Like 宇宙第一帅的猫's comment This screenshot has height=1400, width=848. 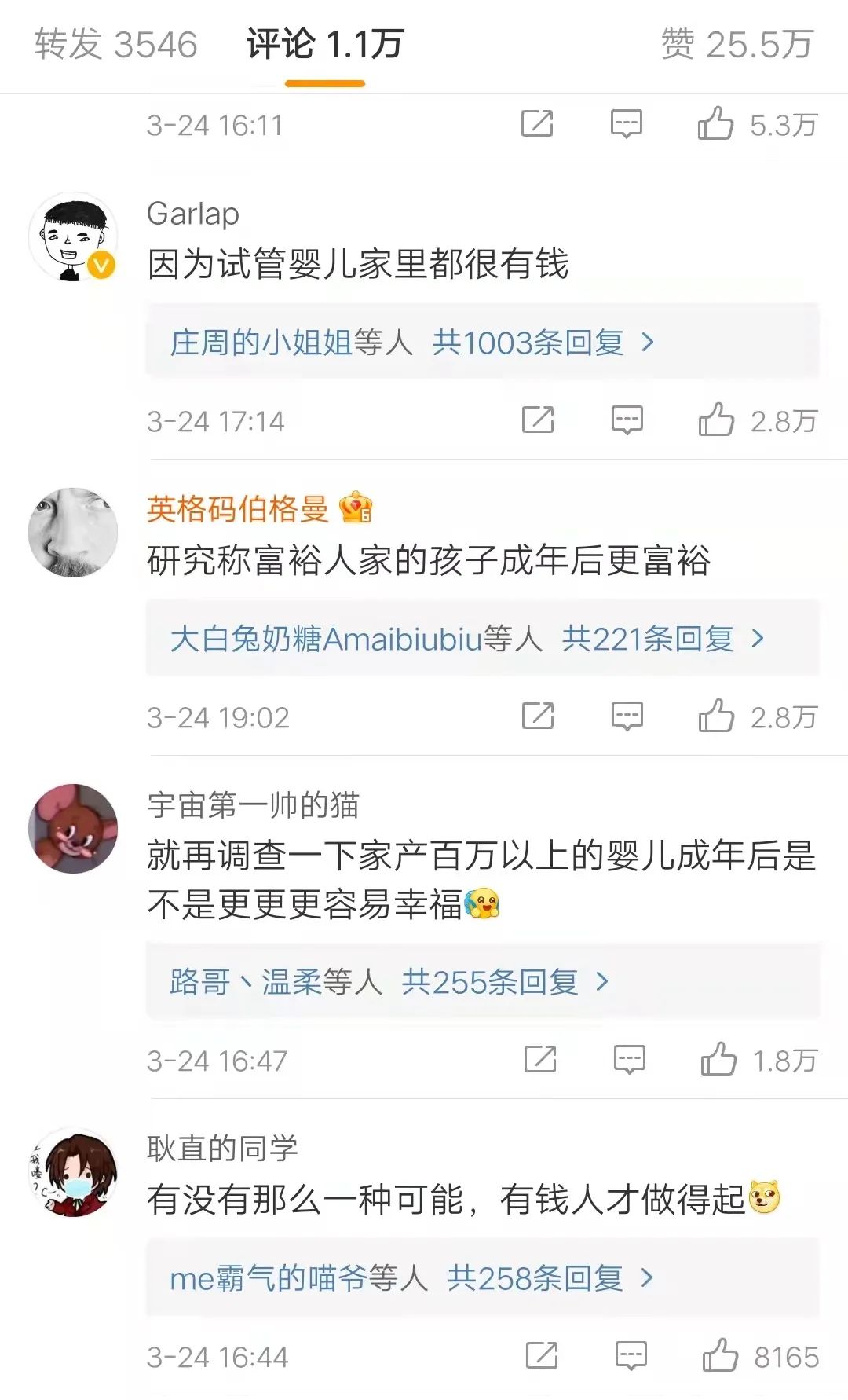click(718, 1059)
